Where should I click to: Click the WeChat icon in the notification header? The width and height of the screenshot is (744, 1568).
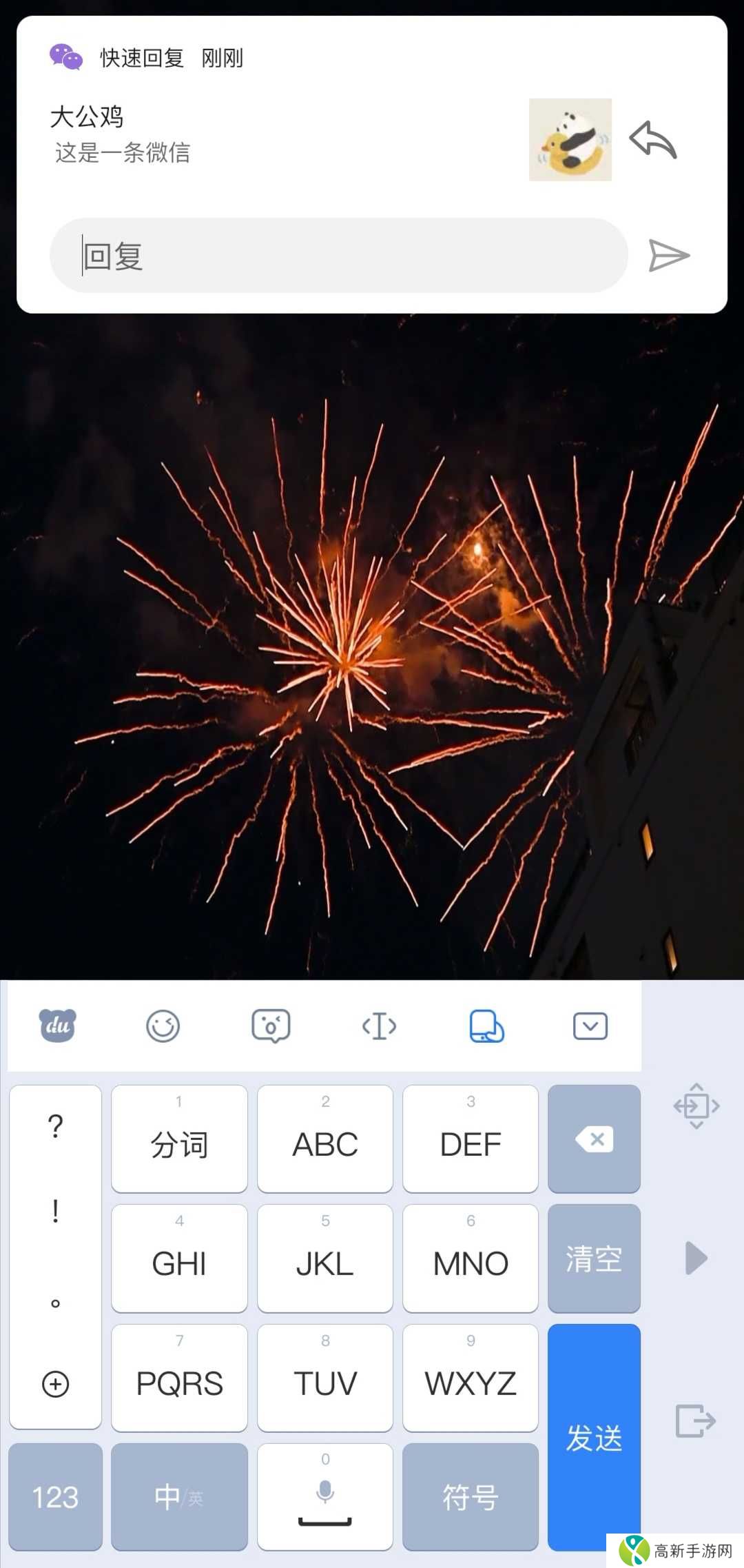point(64,57)
